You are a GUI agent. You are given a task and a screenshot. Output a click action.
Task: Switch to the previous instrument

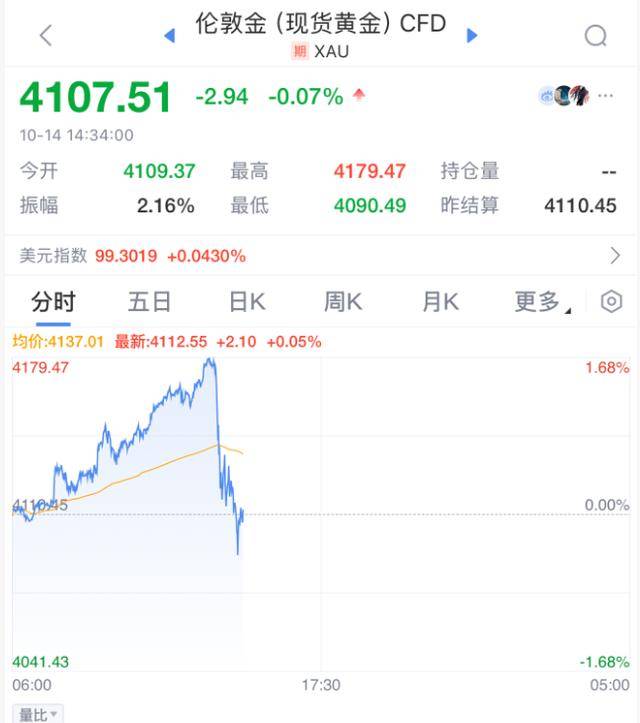pyautogui.click(x=169, y=36)
